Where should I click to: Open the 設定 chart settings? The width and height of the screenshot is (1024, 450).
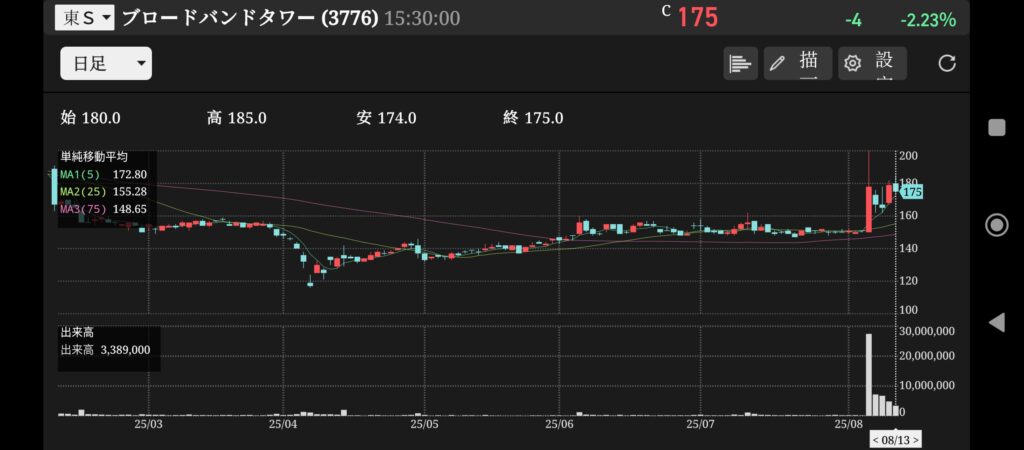[872, 64]
